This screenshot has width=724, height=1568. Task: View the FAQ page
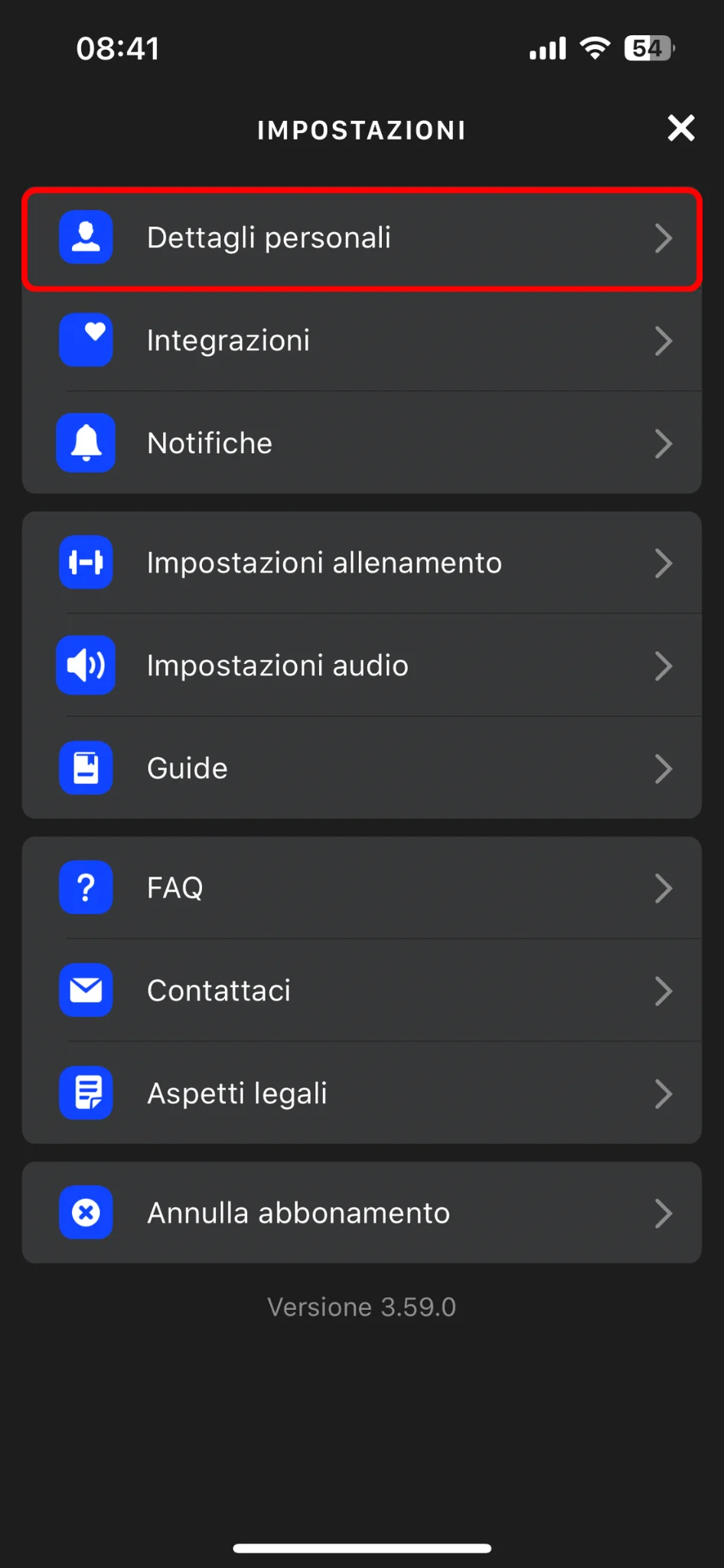(362, 888)
